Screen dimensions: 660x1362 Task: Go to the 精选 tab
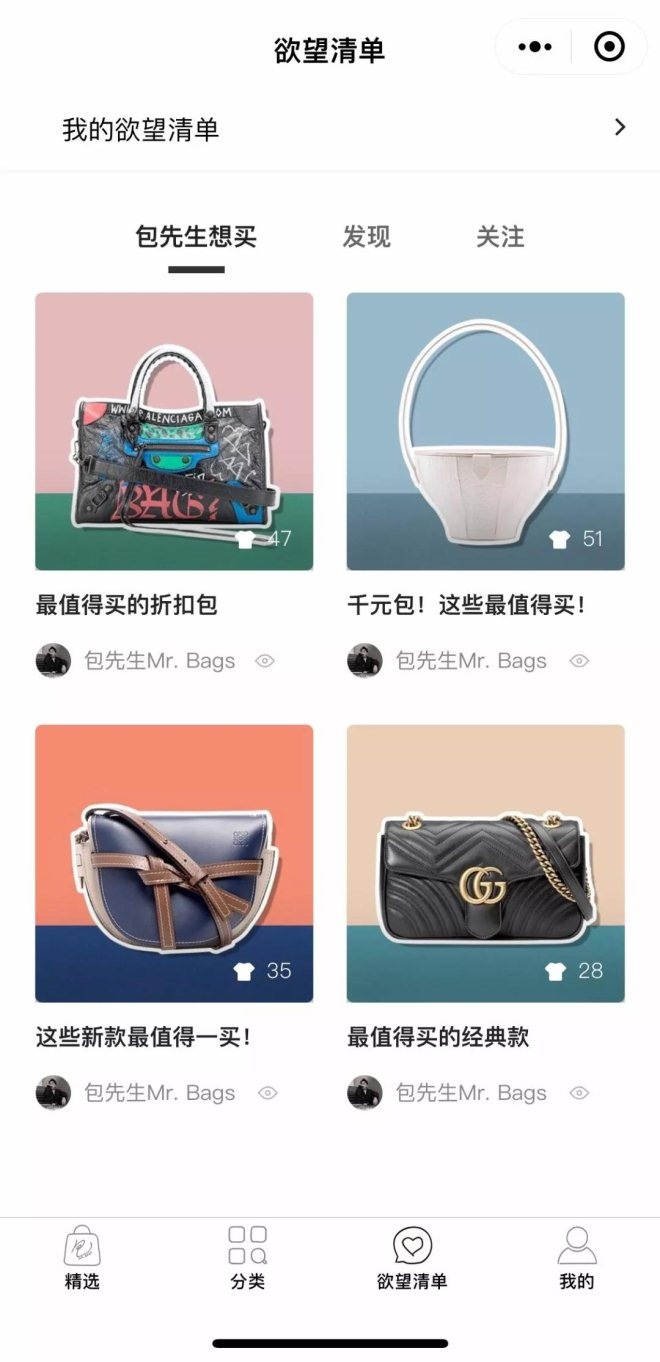(x=82, y=1258)
